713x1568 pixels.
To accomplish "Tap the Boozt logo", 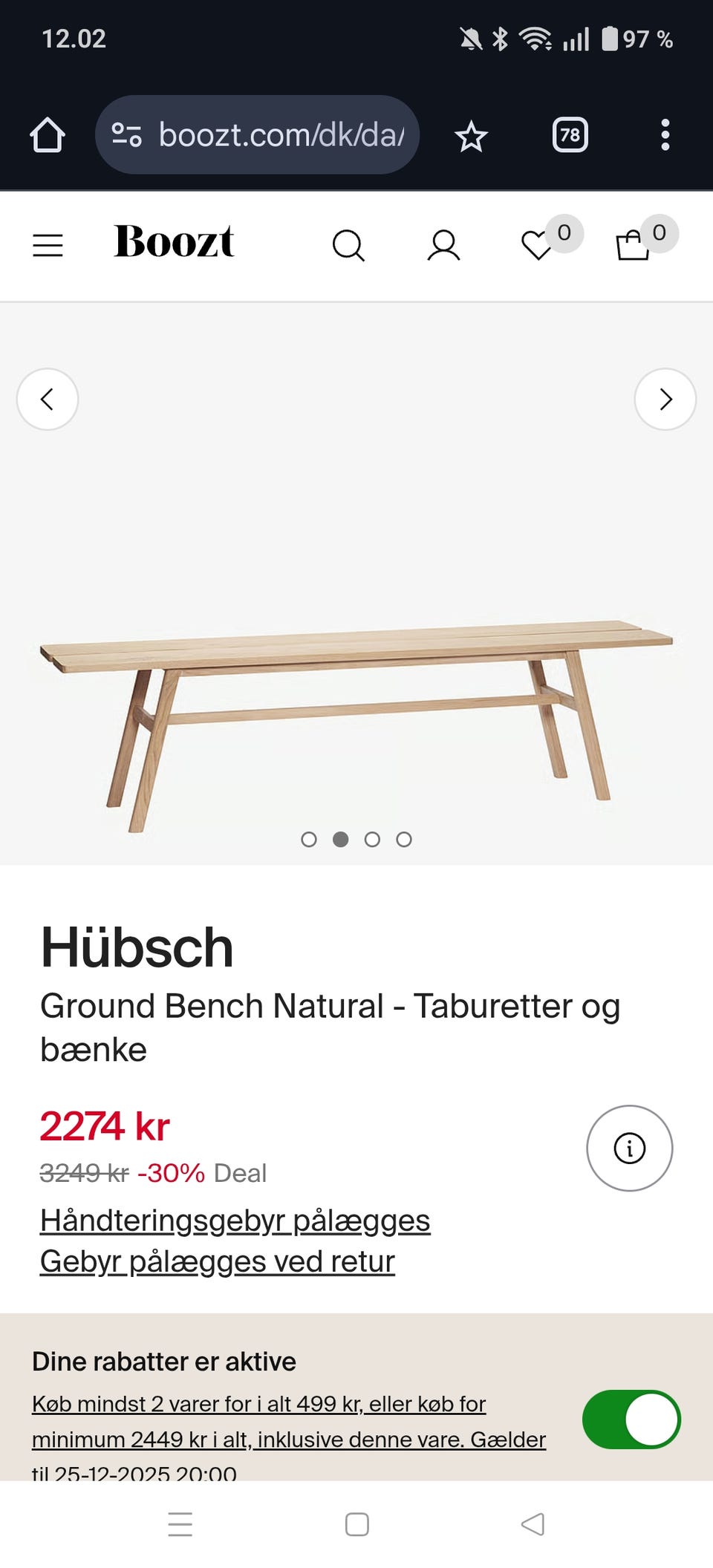I will pyautogui.click(x=174, y=244).
